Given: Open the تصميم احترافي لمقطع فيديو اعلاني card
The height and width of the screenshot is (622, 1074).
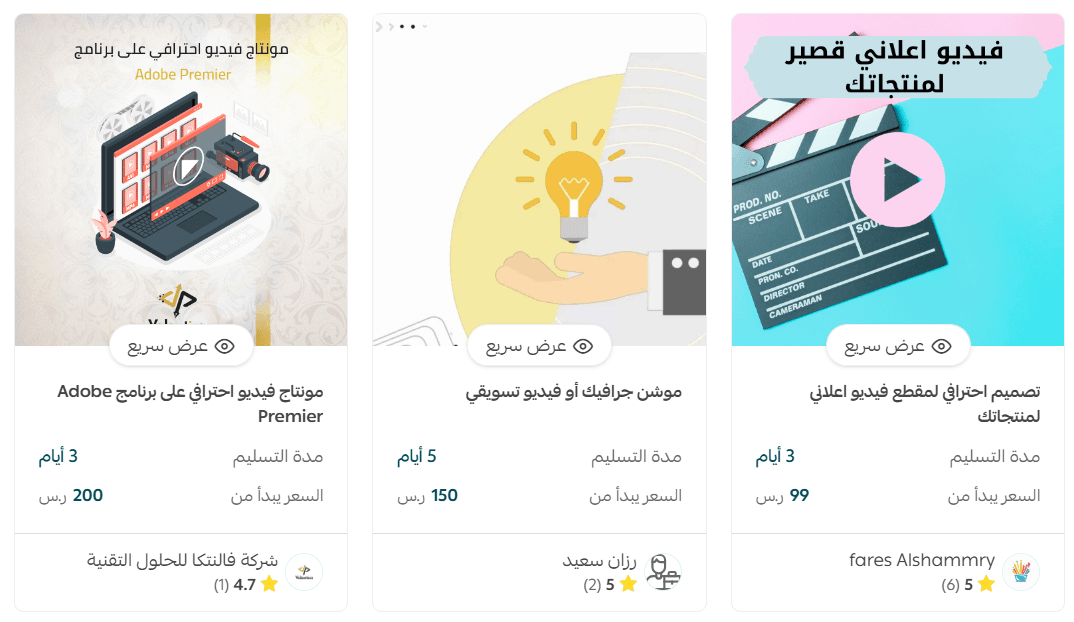Looking at the screenshot, I should coord(925,403).
